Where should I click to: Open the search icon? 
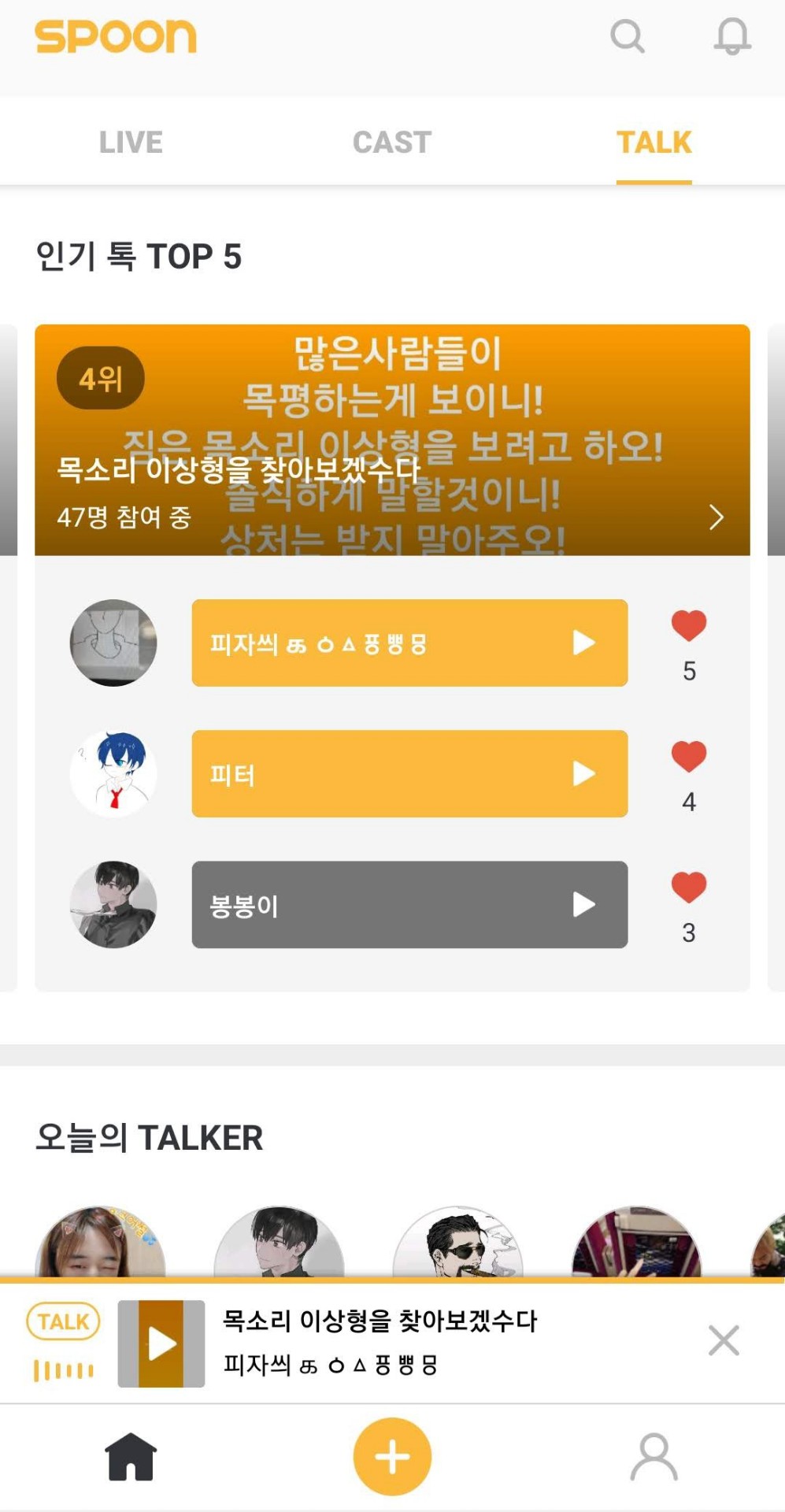pyautogui.click(x=627, y=36)
